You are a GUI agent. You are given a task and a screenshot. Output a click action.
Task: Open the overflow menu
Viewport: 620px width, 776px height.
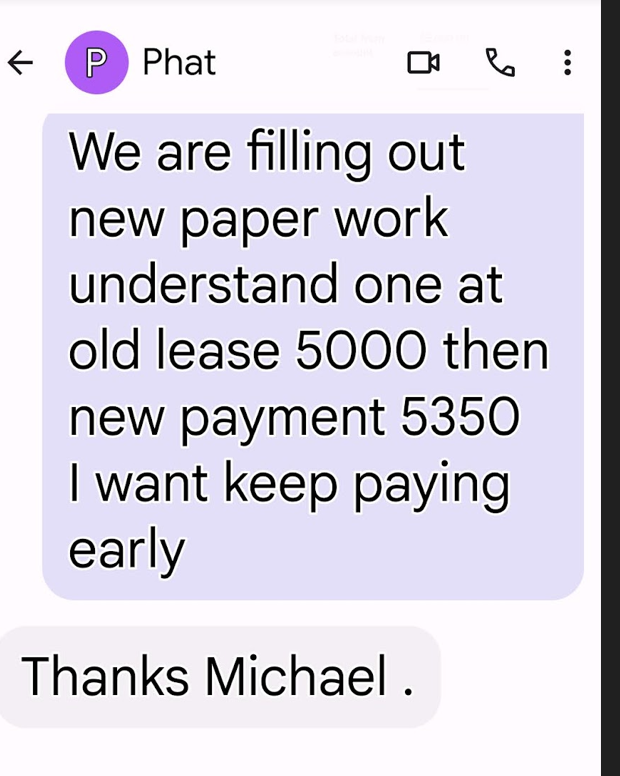pyautogui.click(x=567, y=63)
